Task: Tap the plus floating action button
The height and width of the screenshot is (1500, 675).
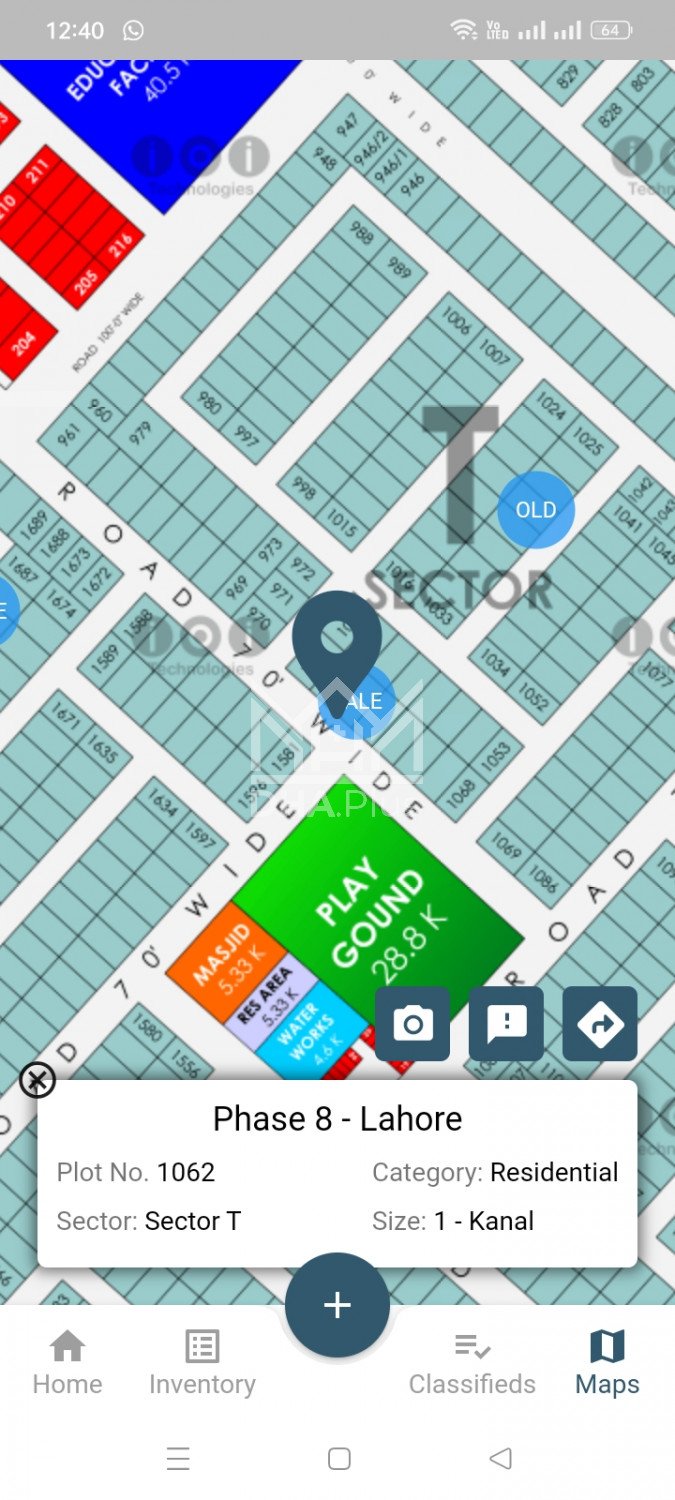Action: click(x=337, y=1305)
